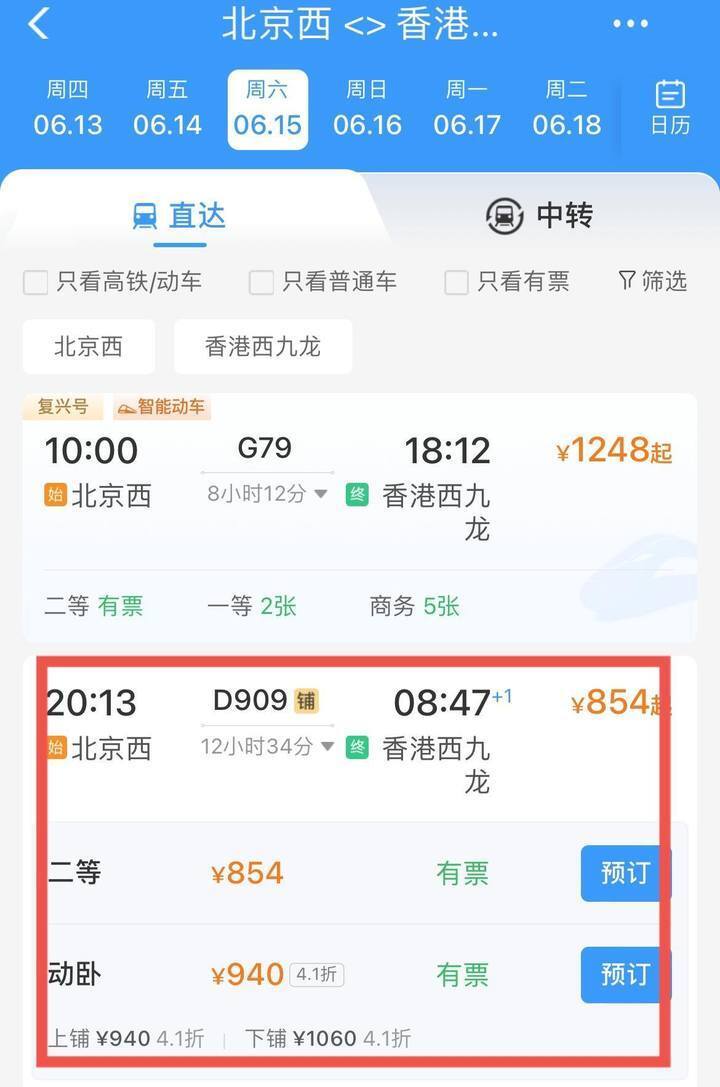Tap the 智能动车 badge
Screen dimensions: 720x1087
coord(162,408)
